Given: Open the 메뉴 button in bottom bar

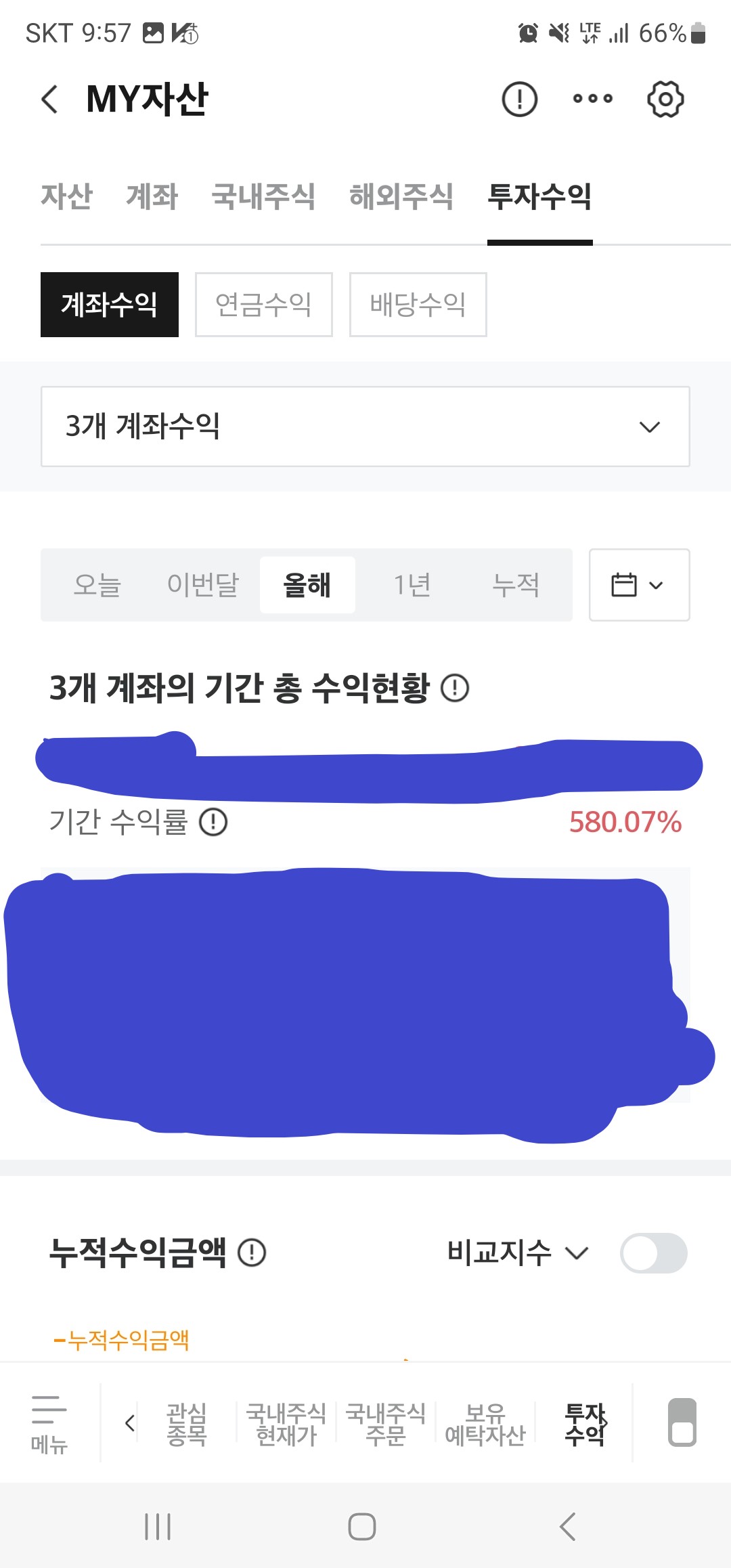Looking at the screenshot, I should tap(49, 1423).
